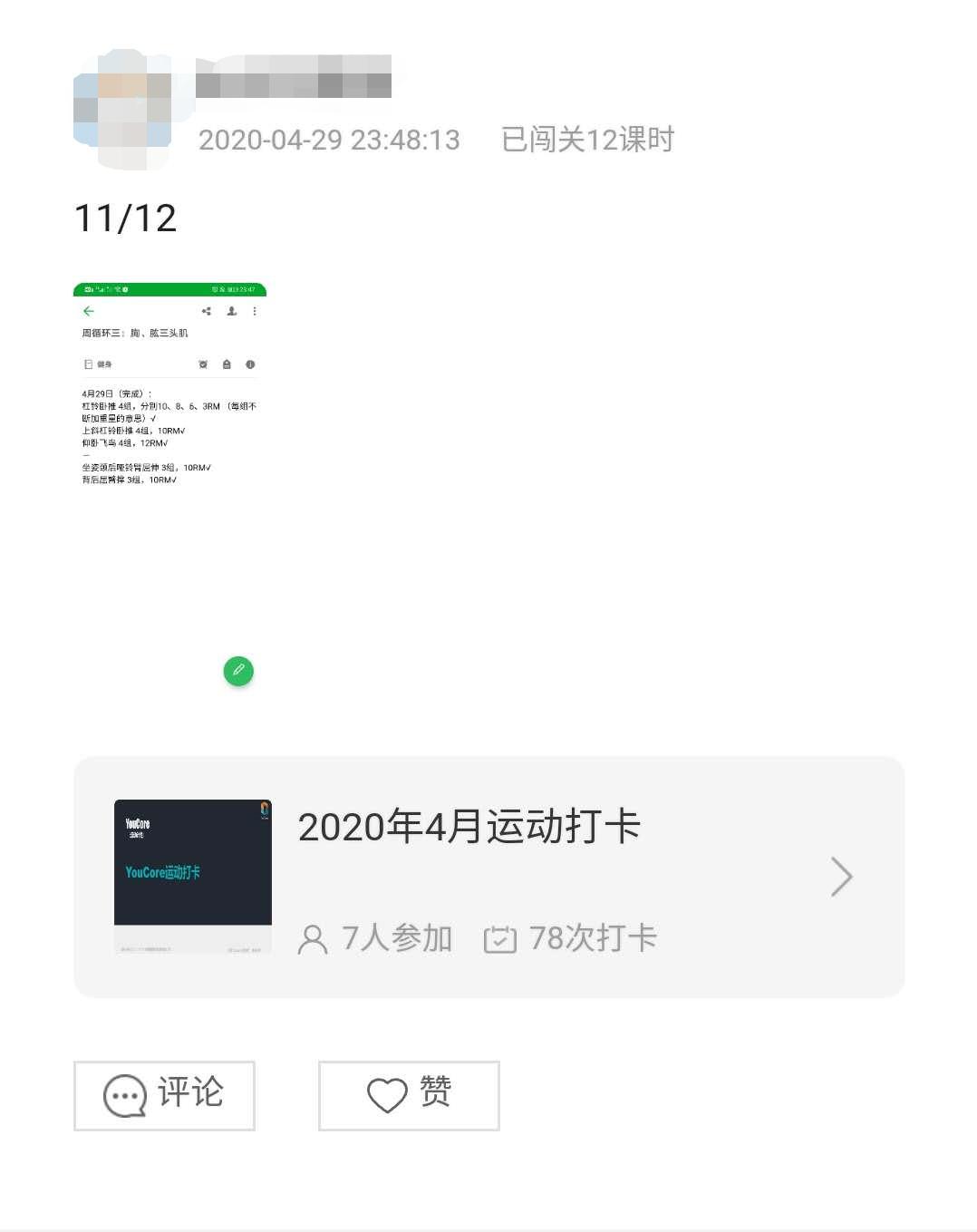Viewport: 977px width, 1232px height.
Task: Tap the timestamp 2020-04-29 23:48:13
Action: pos(331,140)
